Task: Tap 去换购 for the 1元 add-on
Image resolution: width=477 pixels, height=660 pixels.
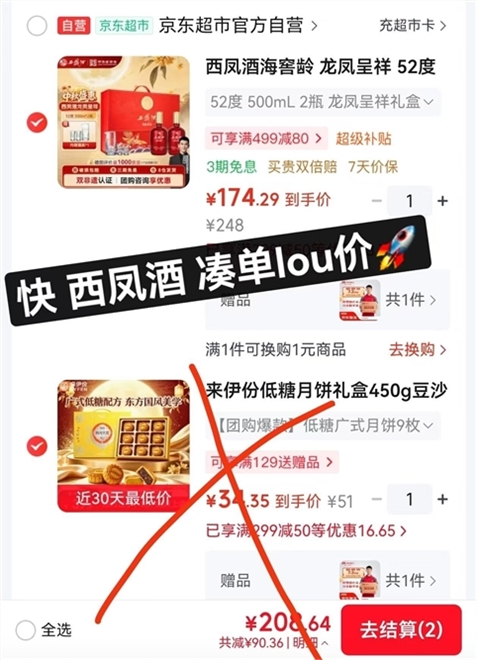Action: click(x=417, y=350)
